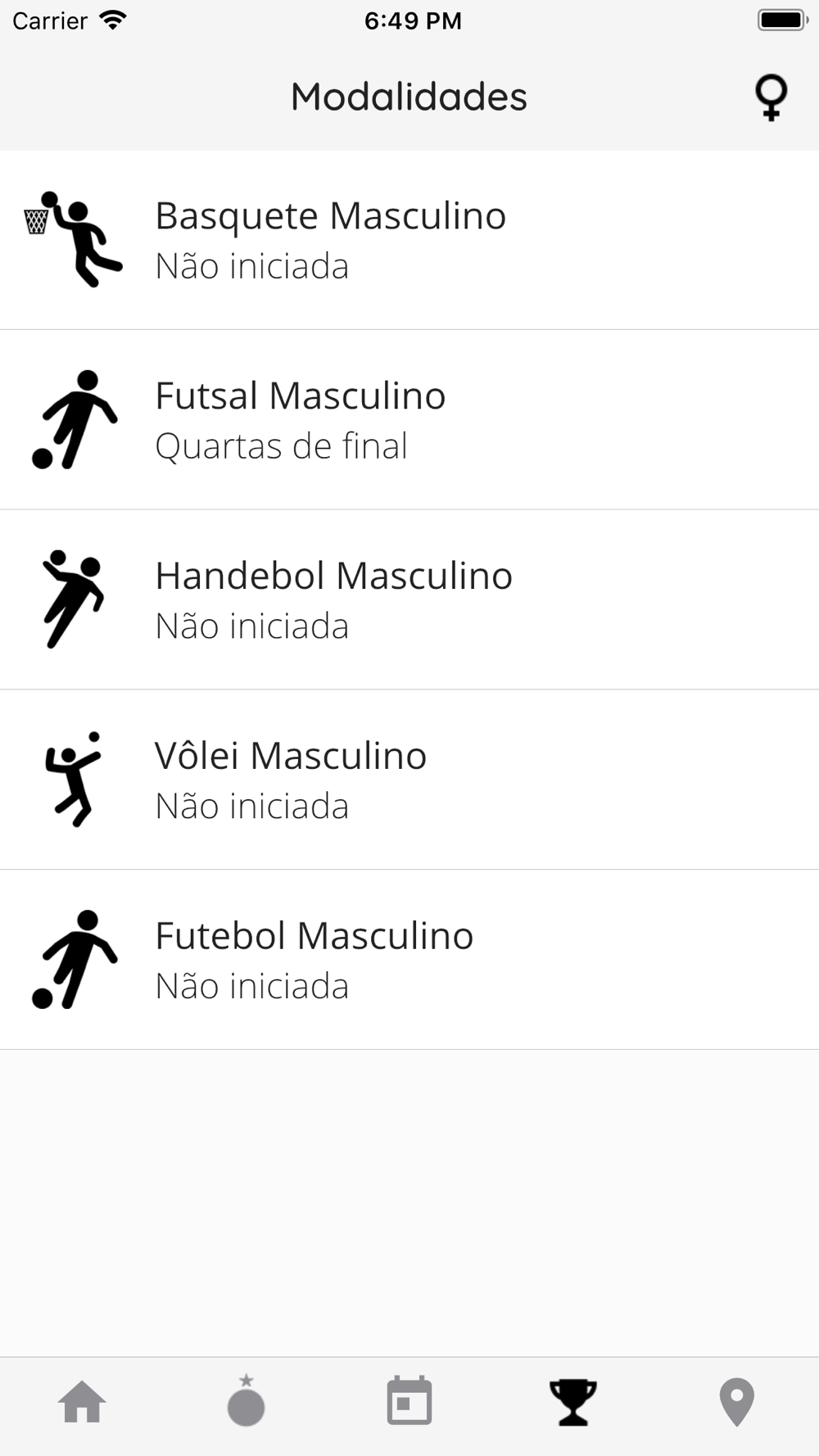Go to the home tab
The width and height of the screenshot is (819, 1456).
tap(82, 1402)
